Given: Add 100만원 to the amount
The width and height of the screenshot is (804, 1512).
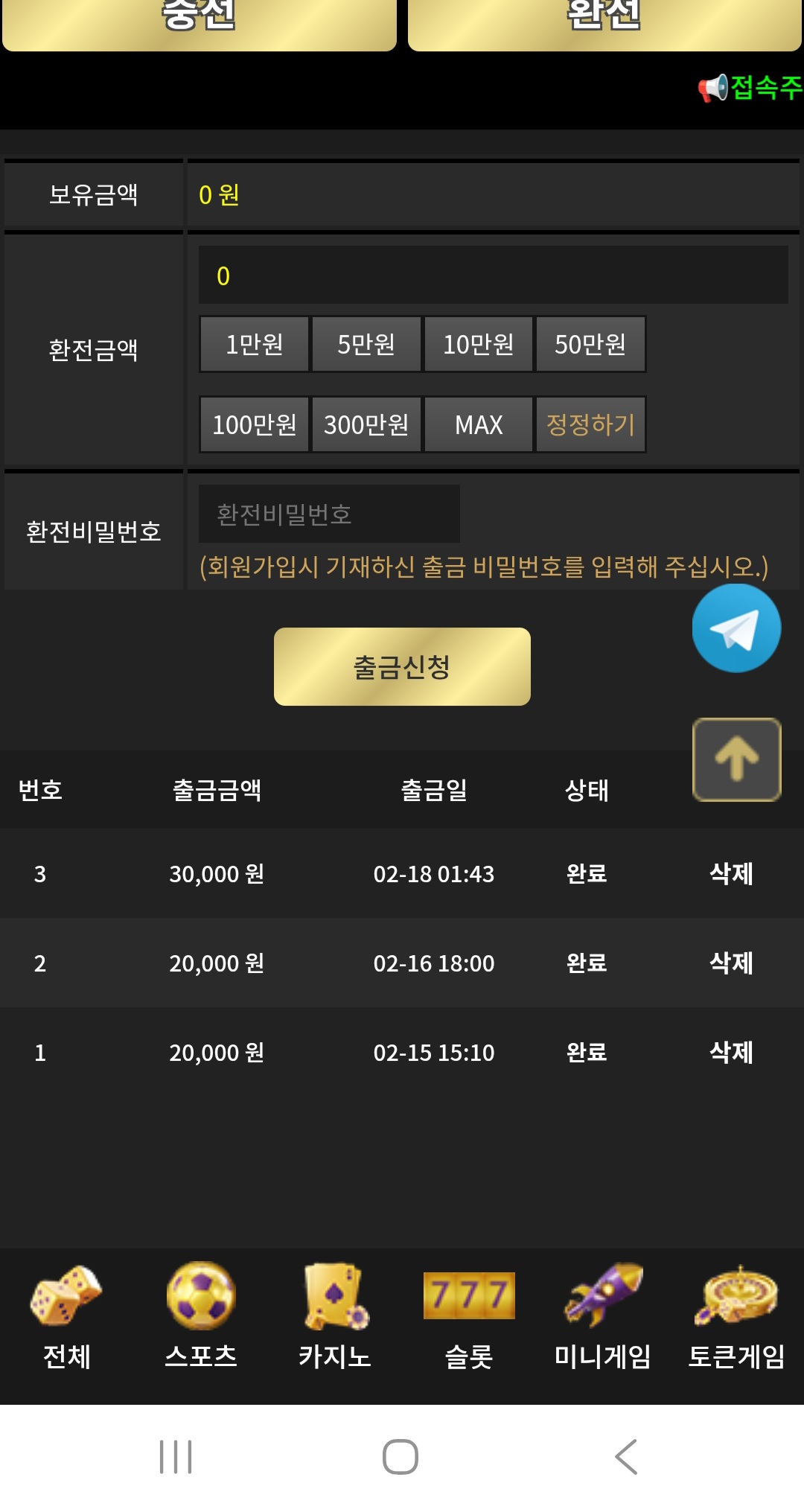Looking at the screenshot, I should point(254,424).
